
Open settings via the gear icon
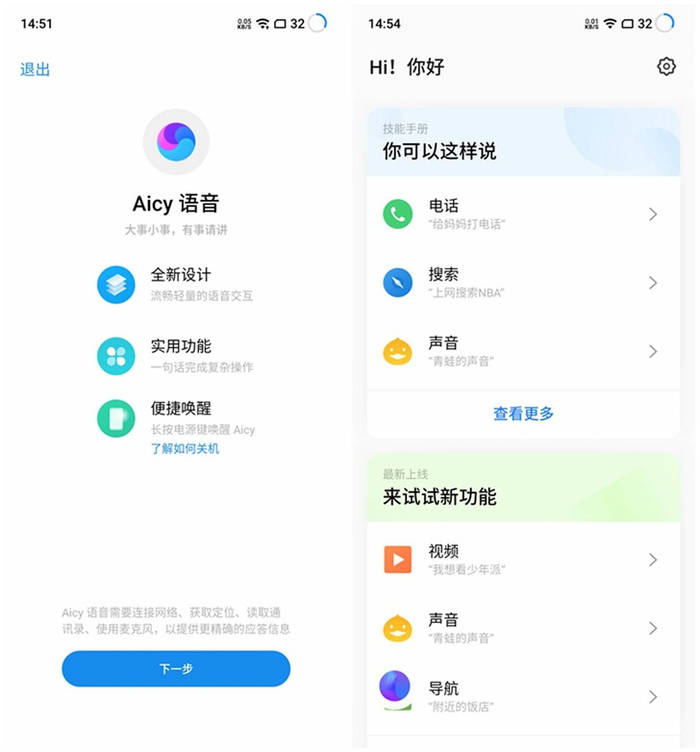tap(666, 66)
